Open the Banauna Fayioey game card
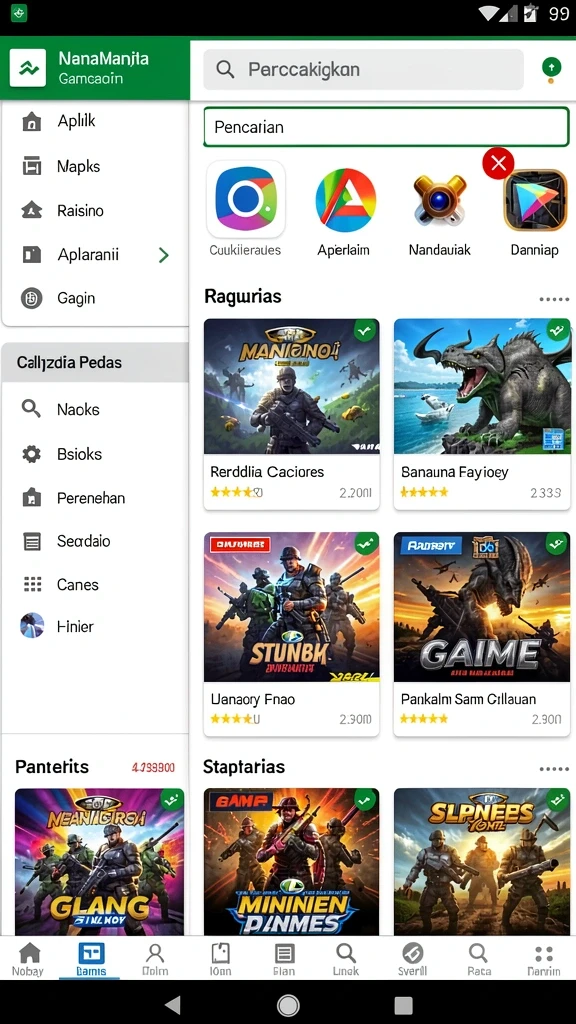576x1024 pixels. point(482,414)
